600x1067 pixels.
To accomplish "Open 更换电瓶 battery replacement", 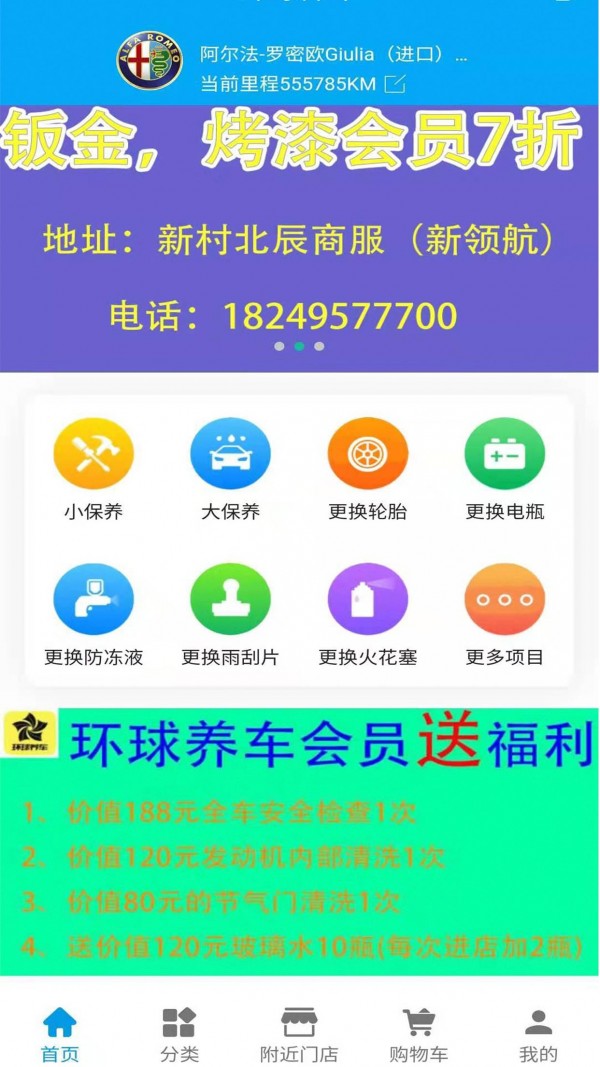I will pos(505,469).
